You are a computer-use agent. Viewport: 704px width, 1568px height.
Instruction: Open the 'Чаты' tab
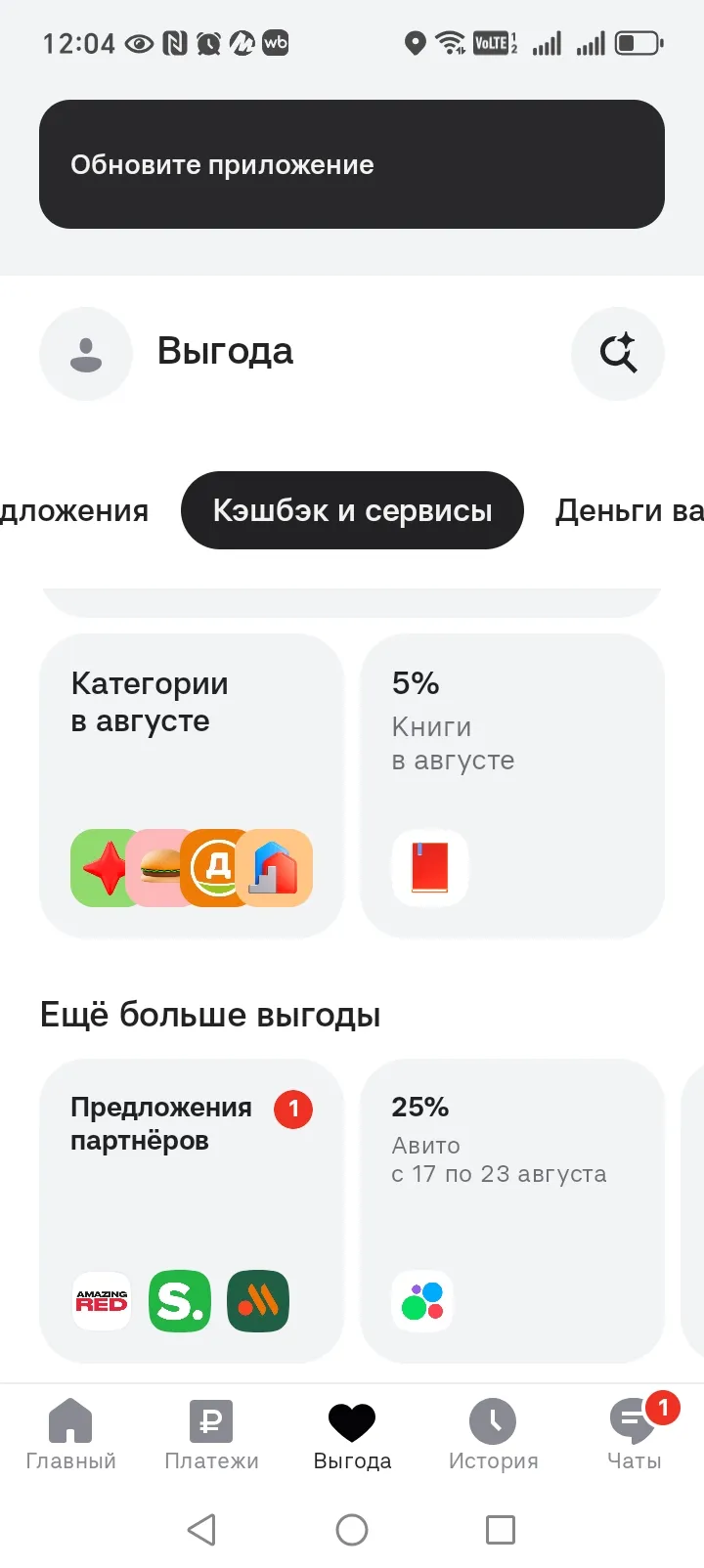click(635, 1434)
